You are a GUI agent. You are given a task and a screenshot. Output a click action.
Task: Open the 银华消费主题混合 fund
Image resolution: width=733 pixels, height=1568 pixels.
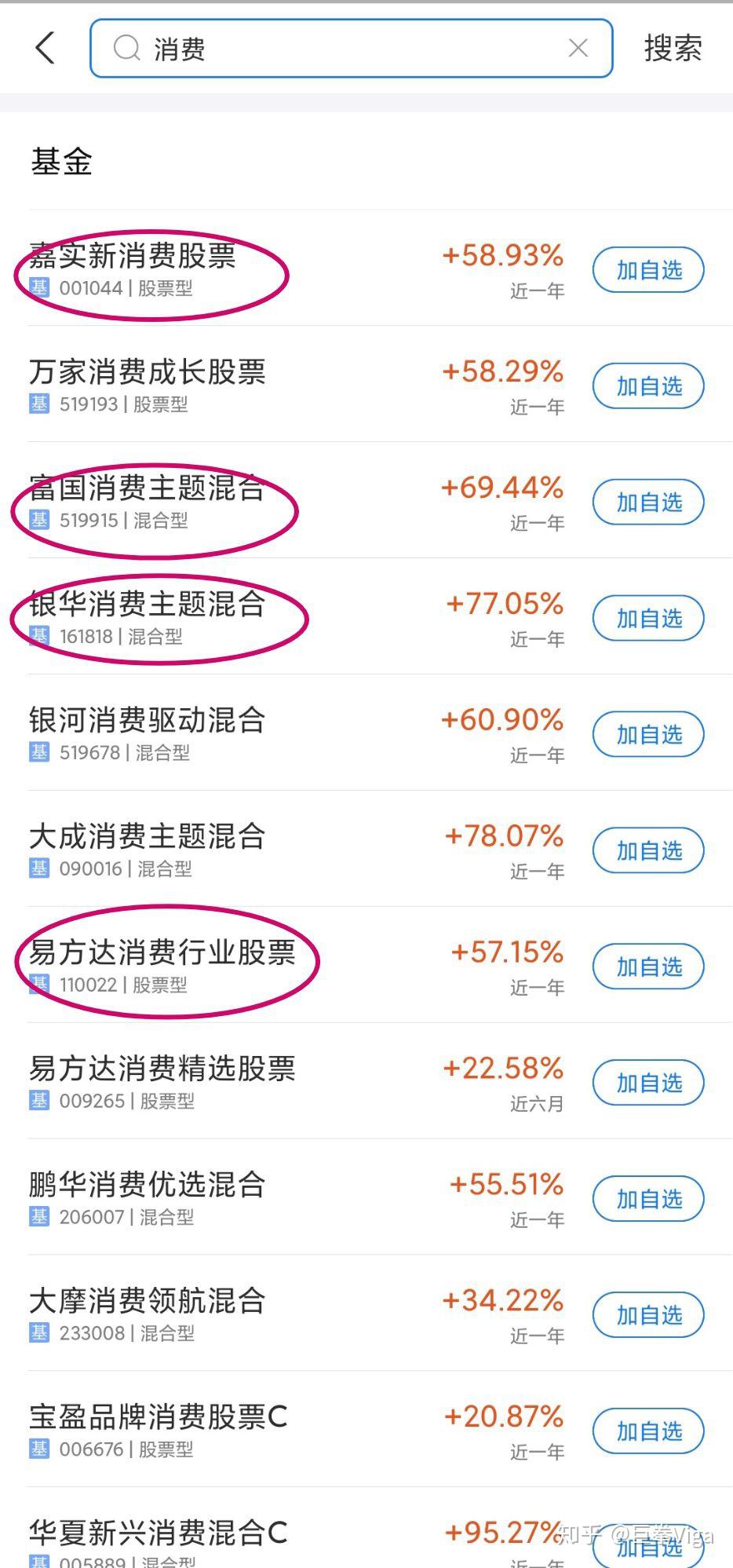366,616
